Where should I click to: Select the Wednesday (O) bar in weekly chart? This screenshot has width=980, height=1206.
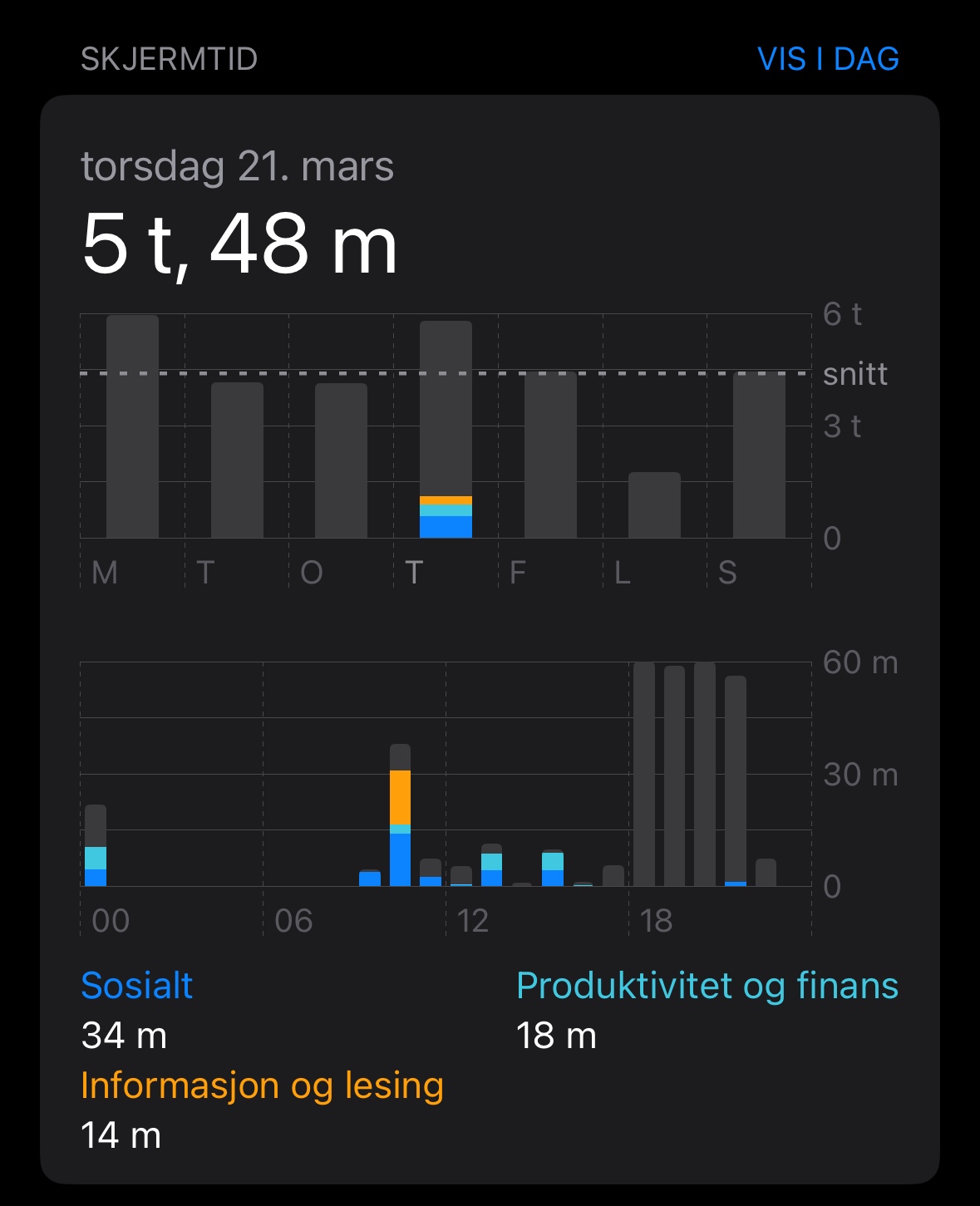pyautogui.click(x=341, y=460)
